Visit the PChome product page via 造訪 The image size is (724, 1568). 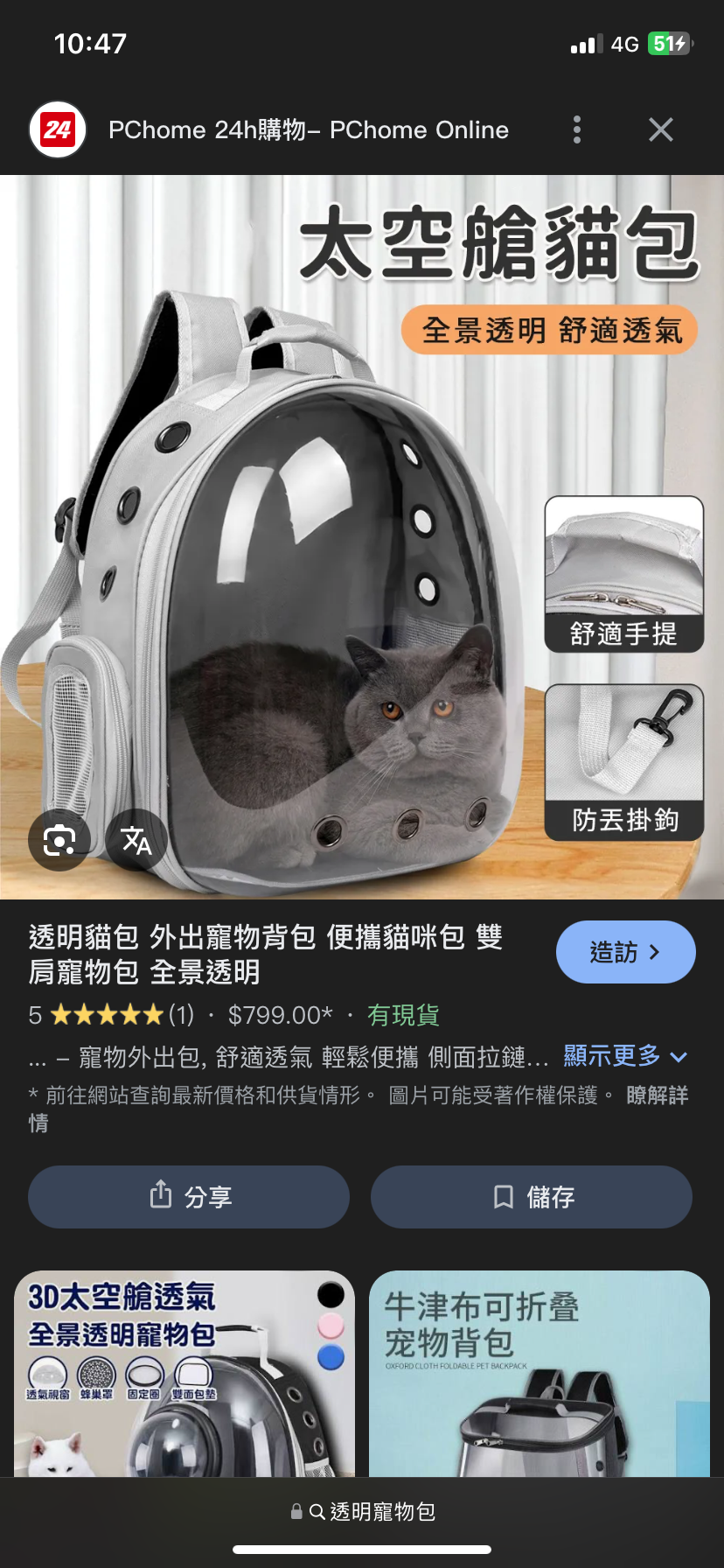click(x=625, y=952)
